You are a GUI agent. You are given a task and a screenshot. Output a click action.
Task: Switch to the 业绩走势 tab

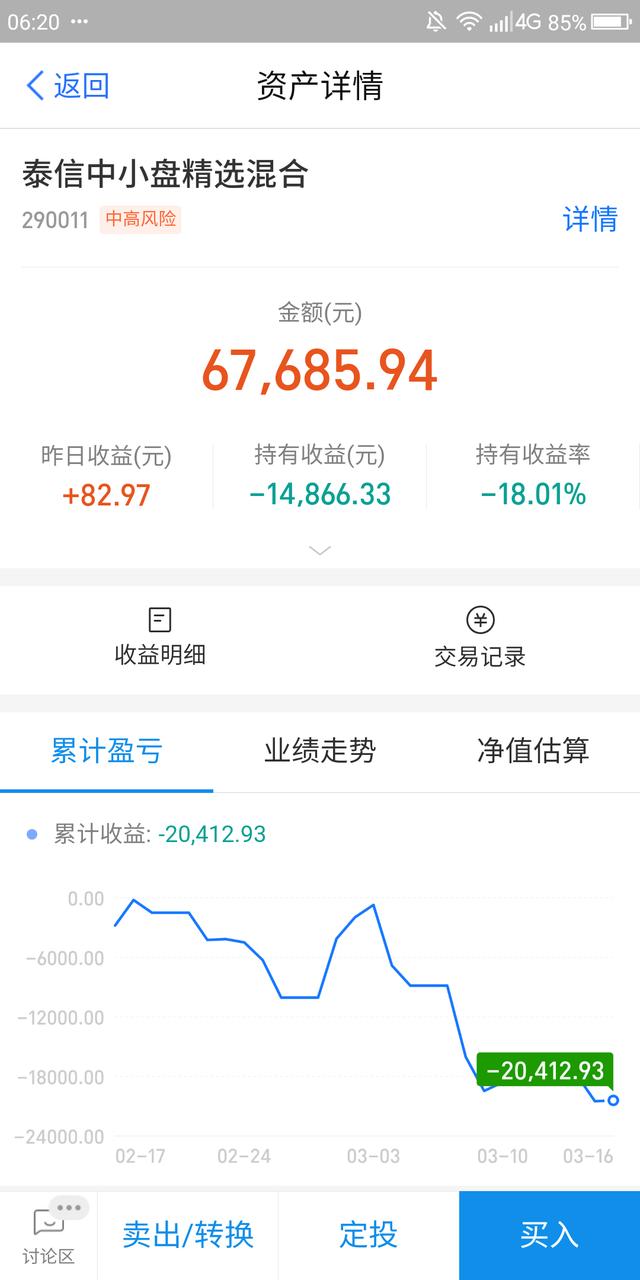[x=320, y=750]
